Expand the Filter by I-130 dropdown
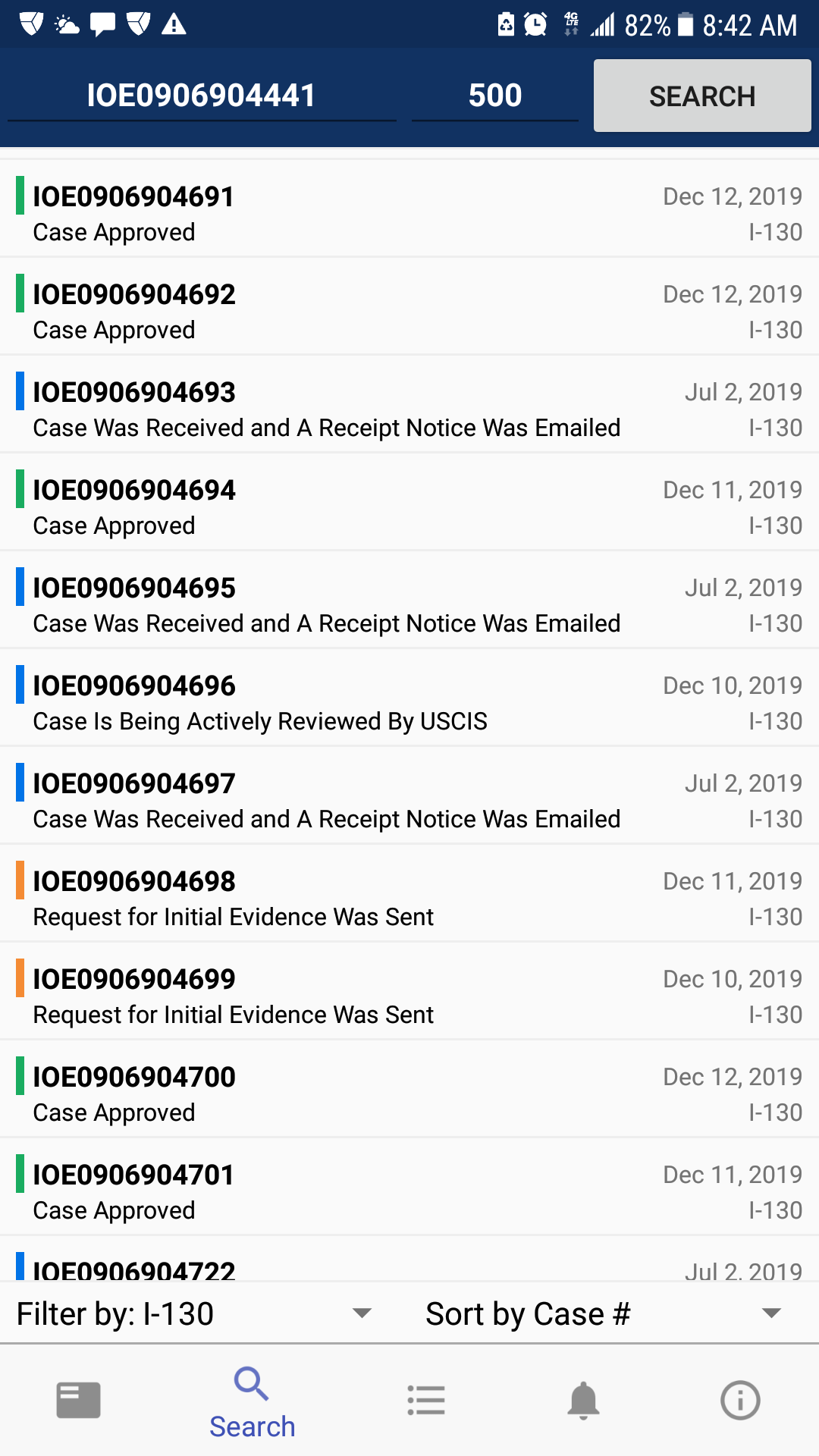Viewport: 819px width, 1456px height. coord(194,1313)
